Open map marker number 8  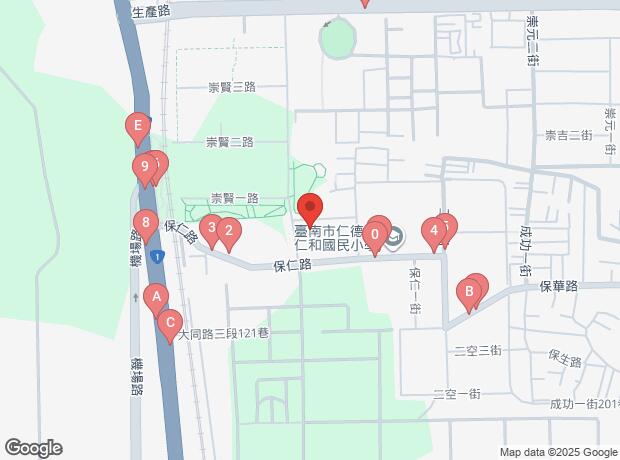146,223
